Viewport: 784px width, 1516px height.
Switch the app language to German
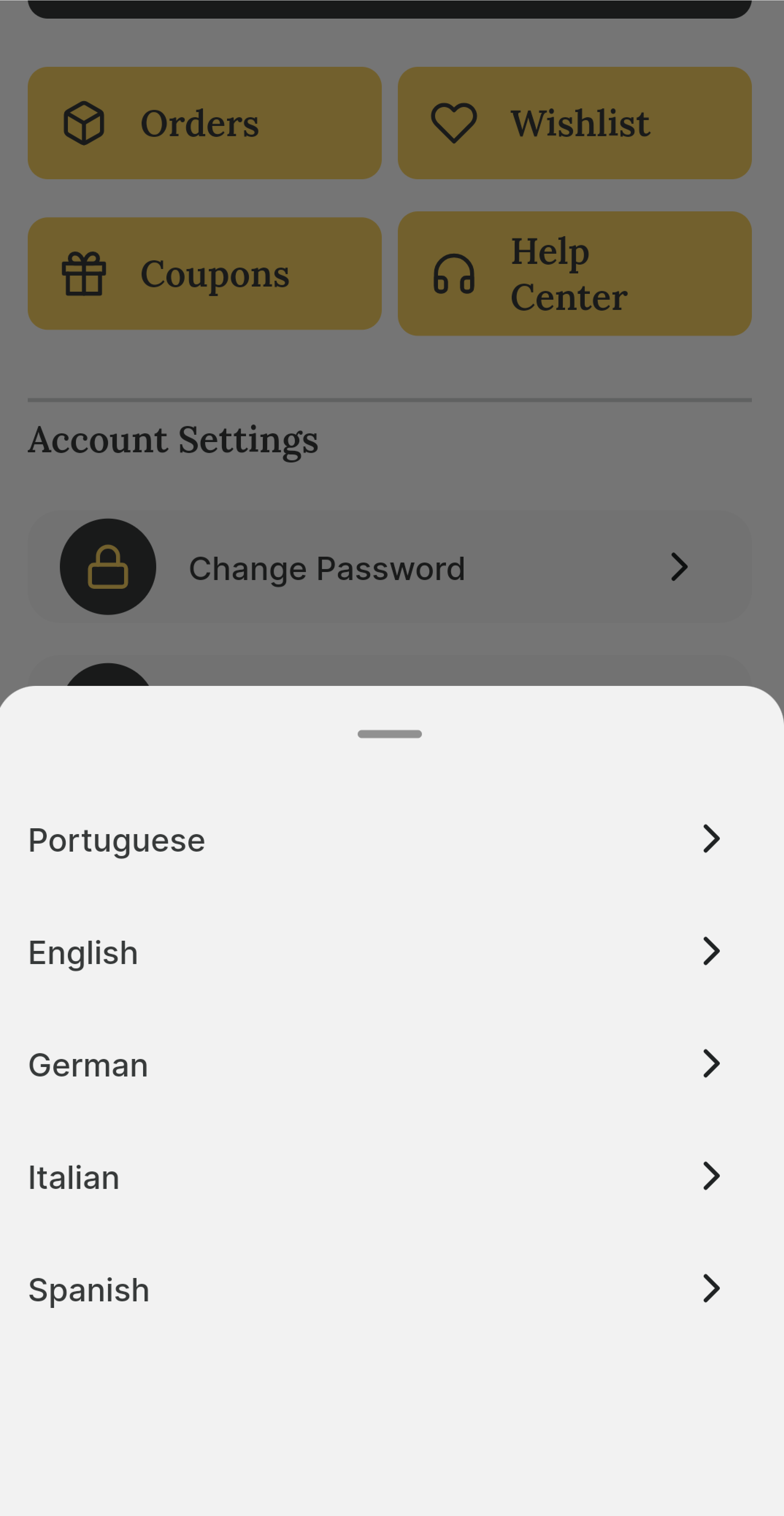pos(377,1064)
